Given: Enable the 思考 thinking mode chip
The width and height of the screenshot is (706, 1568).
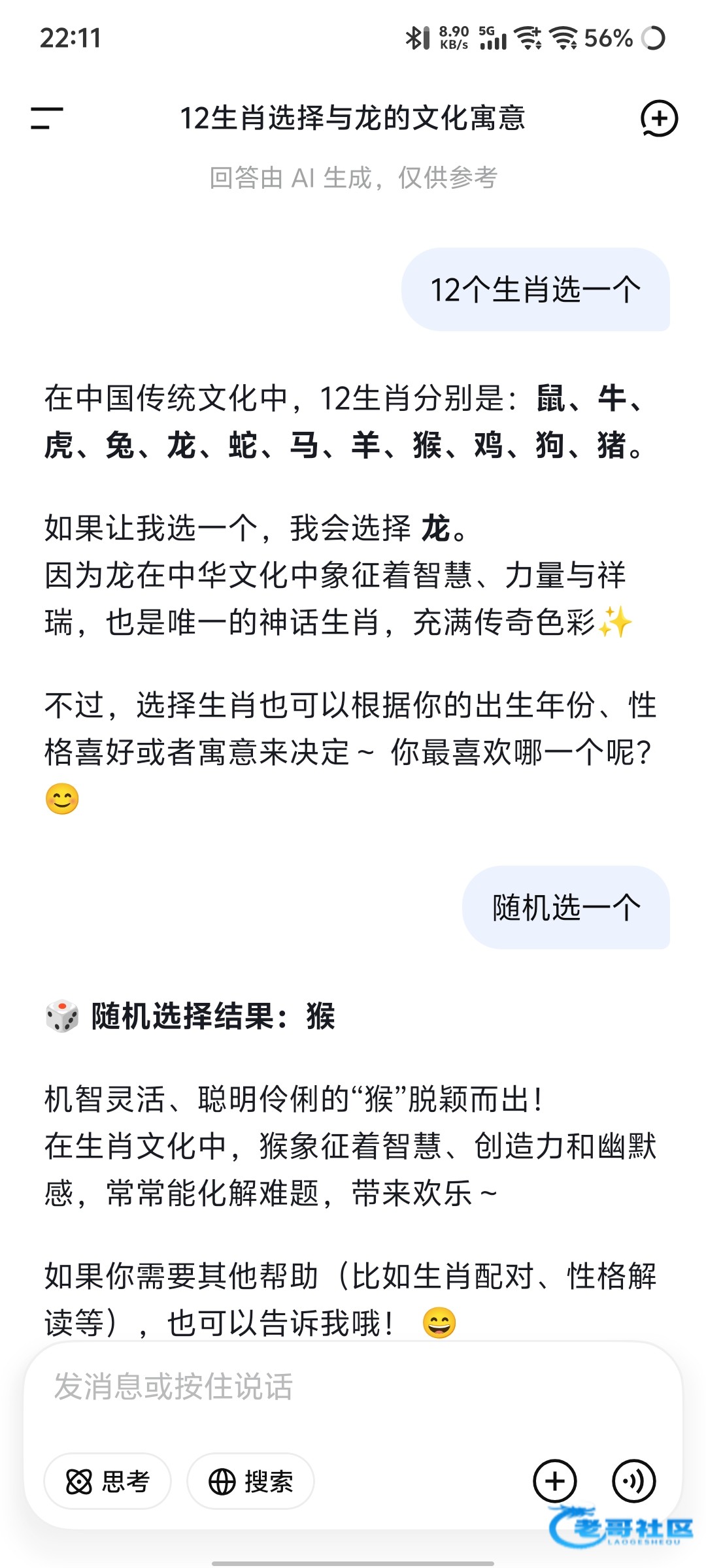Looking at the screenshot, I should (x=108, y=1481).
